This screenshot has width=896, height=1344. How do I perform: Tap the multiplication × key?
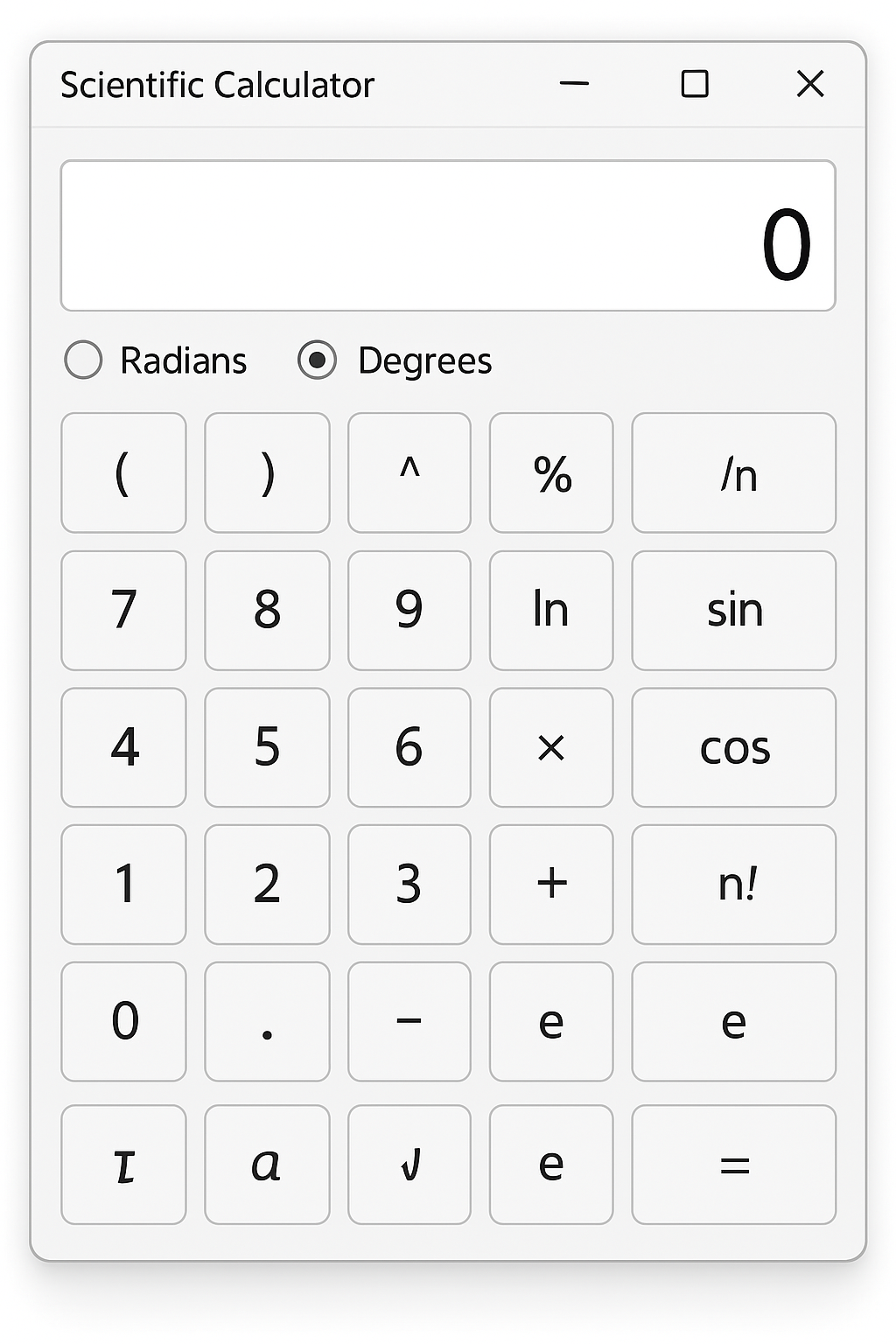pyautogui.click(x=551, y=747)
